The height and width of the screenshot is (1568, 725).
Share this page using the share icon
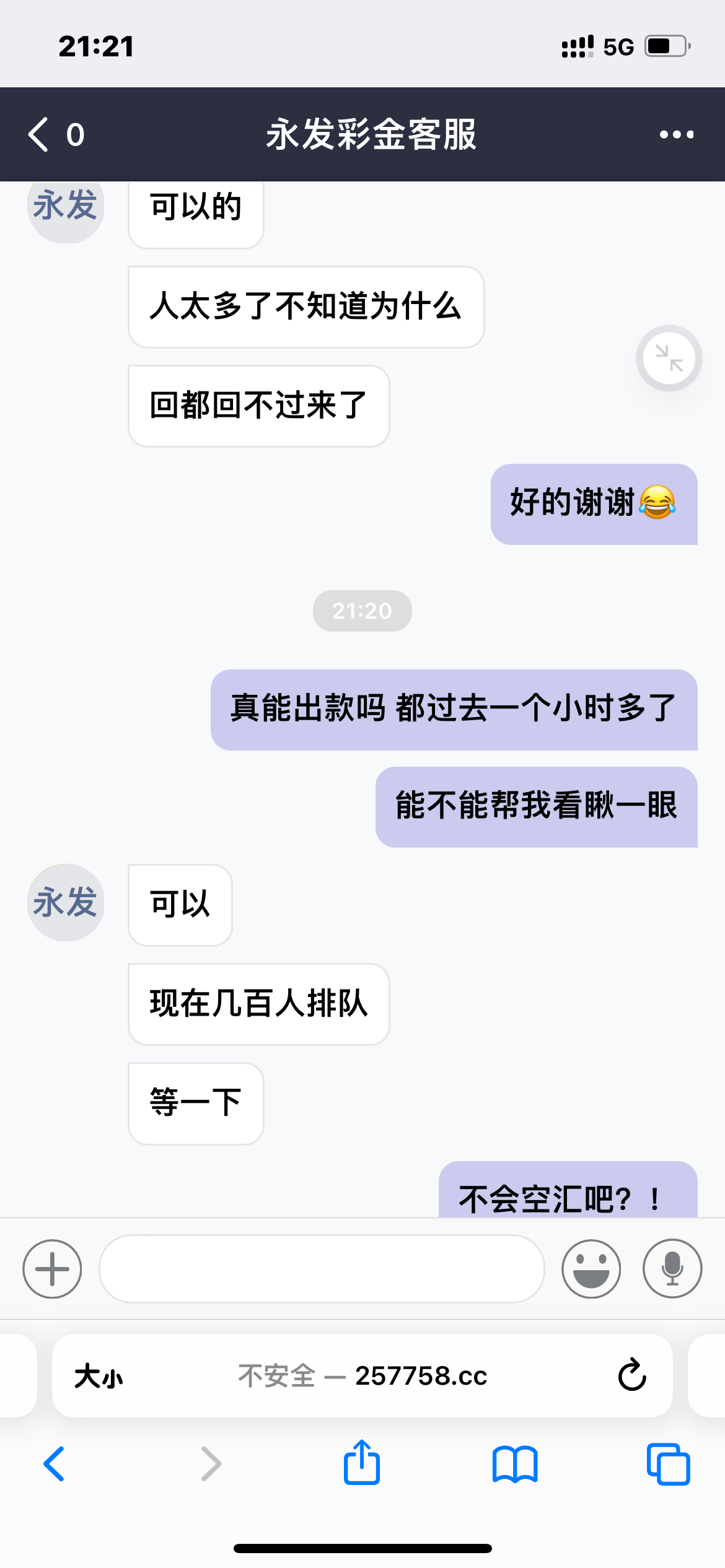click(362, 1463)
